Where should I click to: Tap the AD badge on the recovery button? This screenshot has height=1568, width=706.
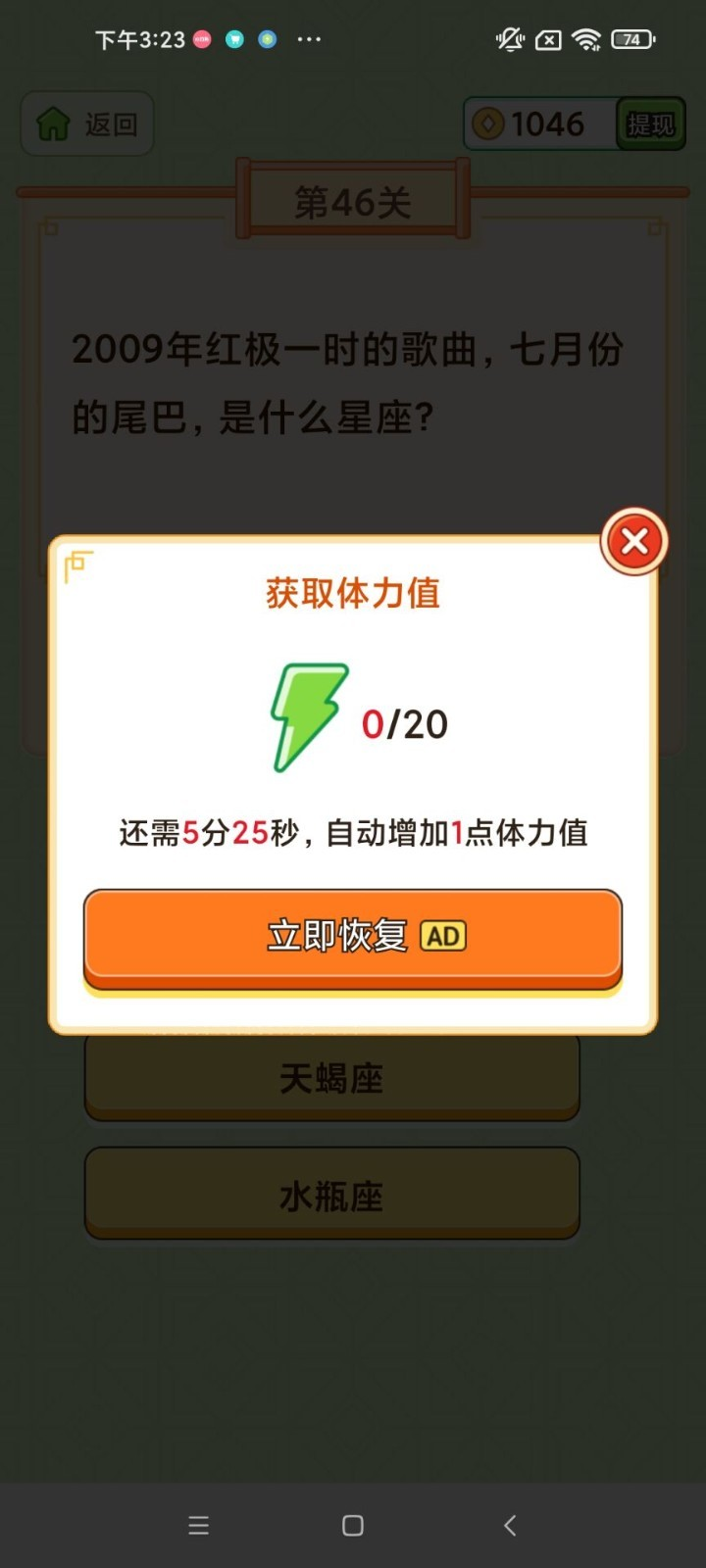[x=442, y=936]
